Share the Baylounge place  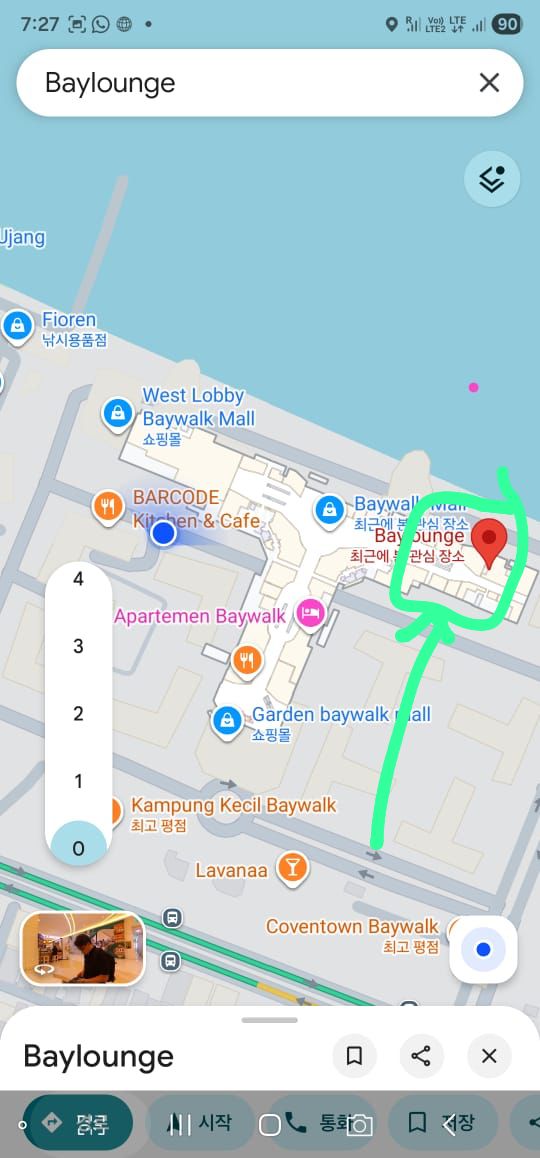[422, 1056]
